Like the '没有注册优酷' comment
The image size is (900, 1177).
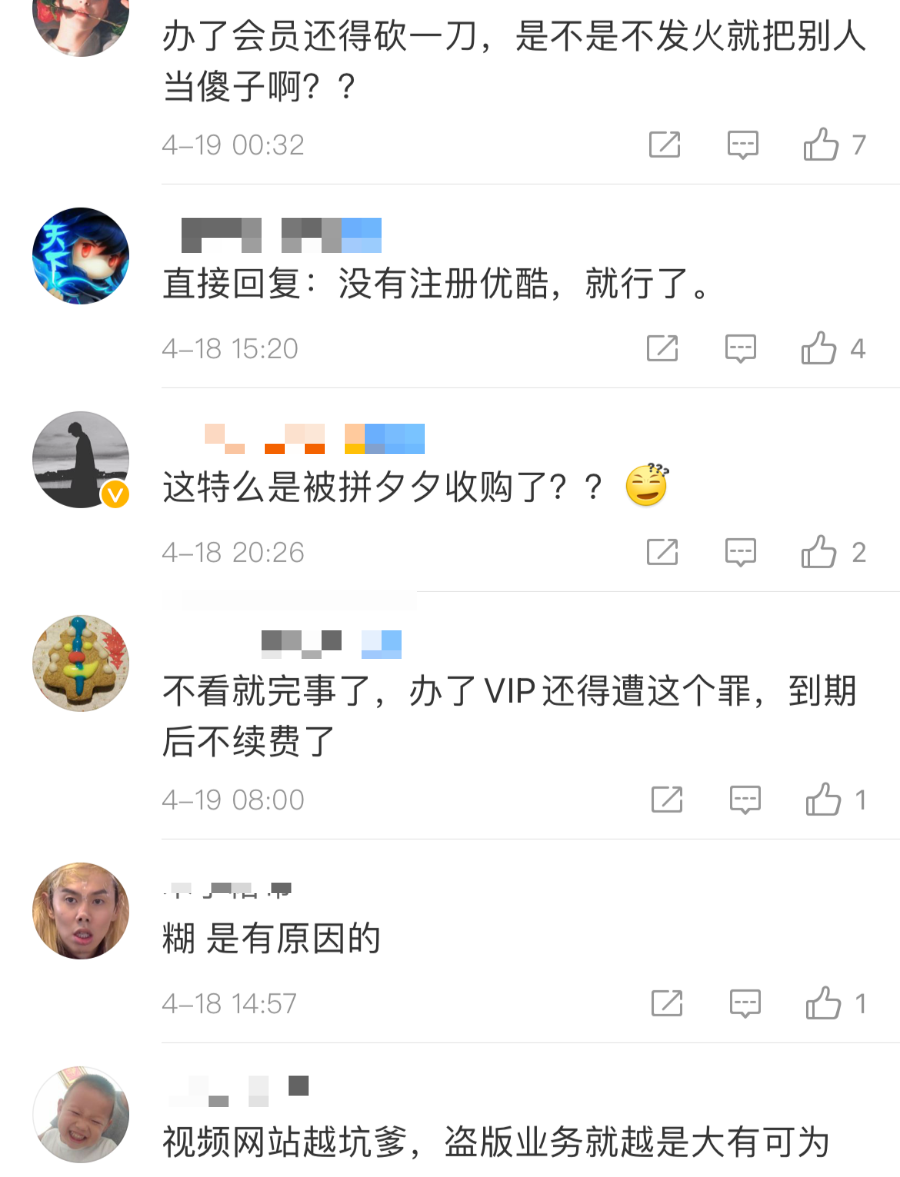click(820, 349)
